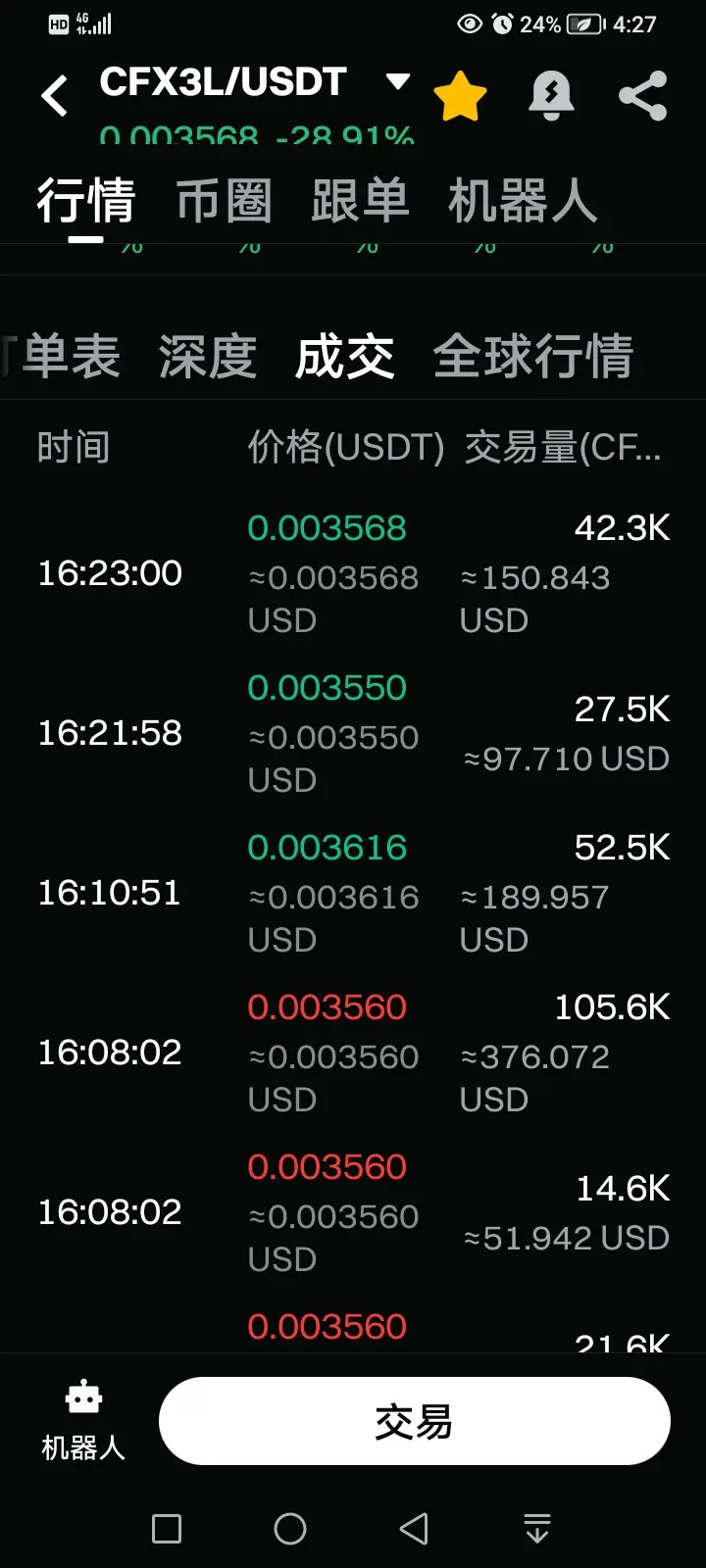Switch to the 币圈 tab

(224, 201)
